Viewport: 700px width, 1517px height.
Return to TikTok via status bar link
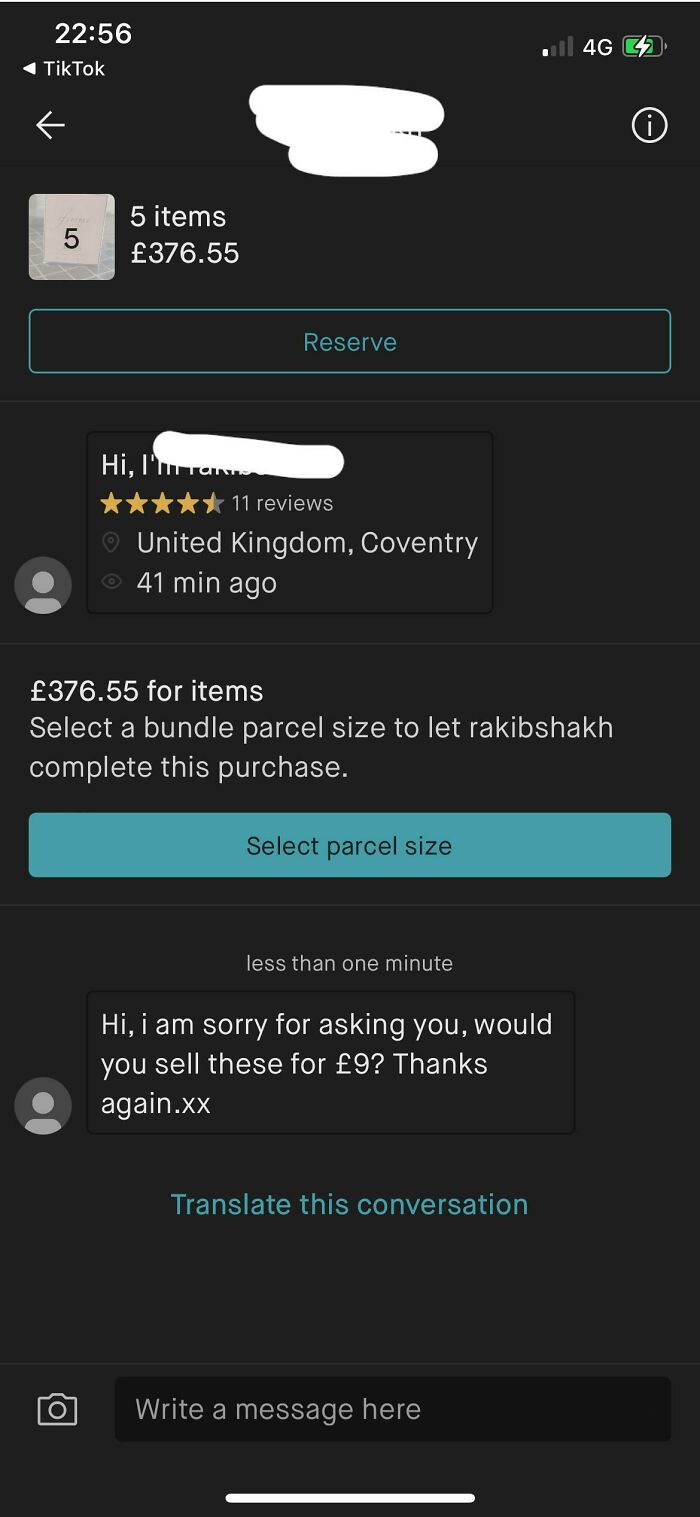64,68
